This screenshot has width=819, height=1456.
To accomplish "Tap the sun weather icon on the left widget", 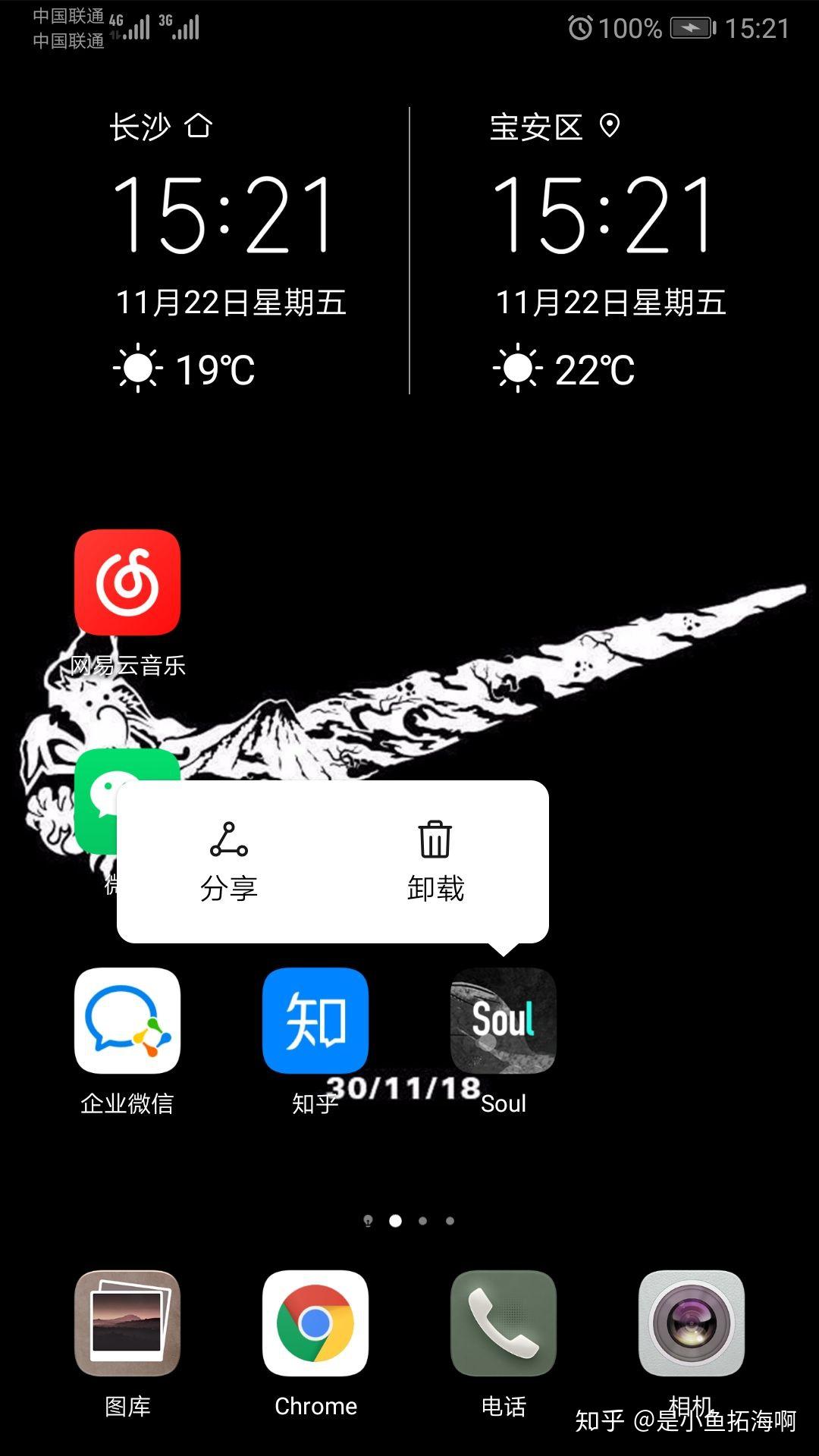I will pos(139,369).
